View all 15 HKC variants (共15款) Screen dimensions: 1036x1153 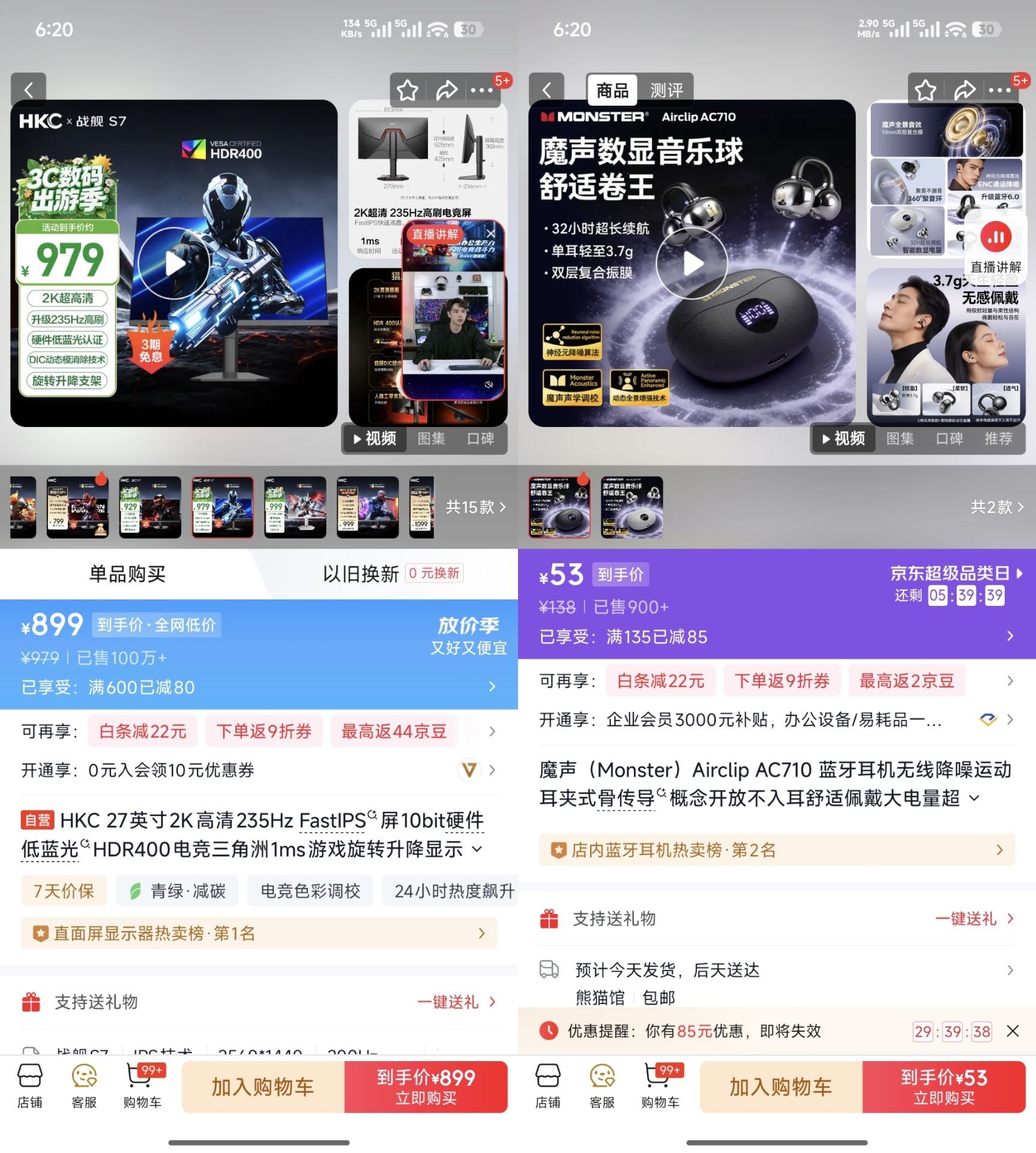[x=475, y=507]
